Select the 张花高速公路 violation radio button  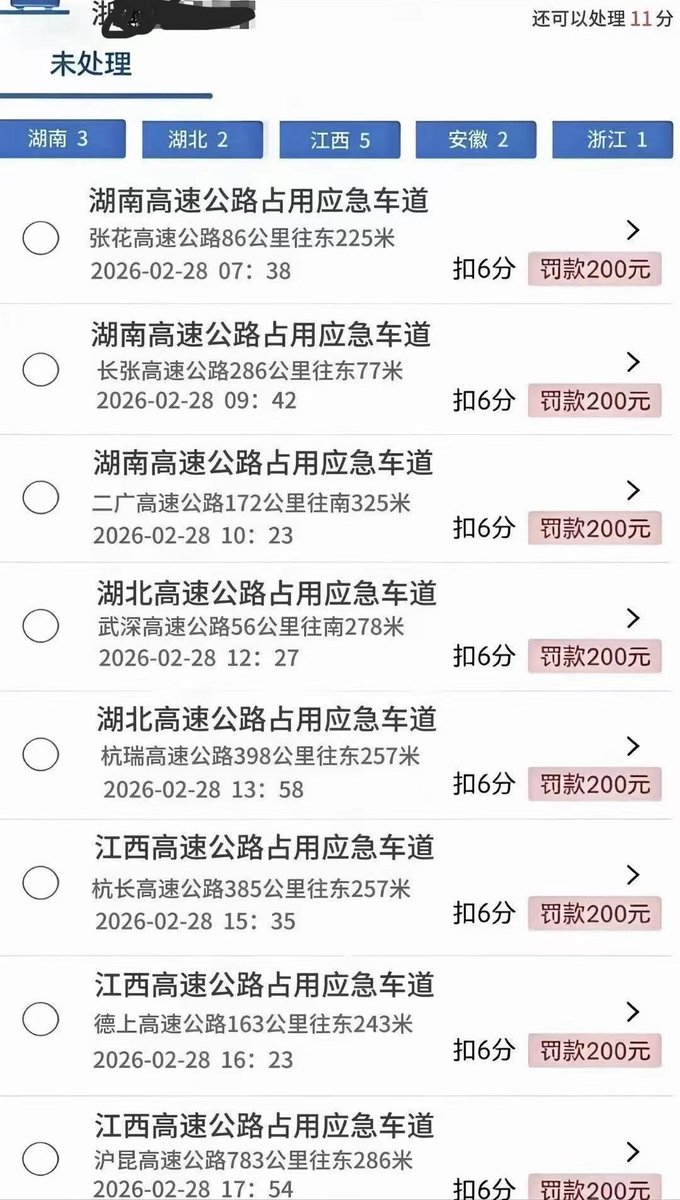point(40,240)
